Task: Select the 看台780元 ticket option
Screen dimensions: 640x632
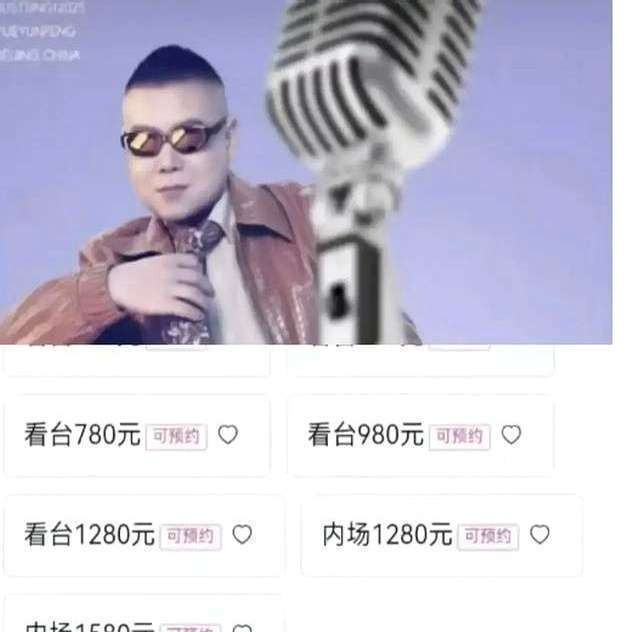Action: click(85, 435)
